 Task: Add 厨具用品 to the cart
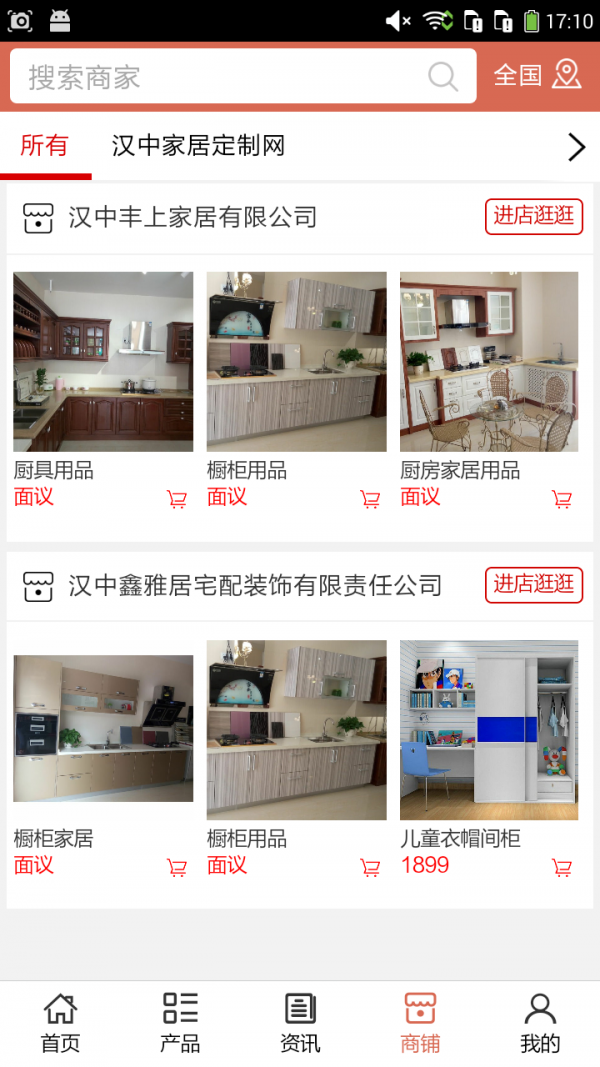(177, 499)
